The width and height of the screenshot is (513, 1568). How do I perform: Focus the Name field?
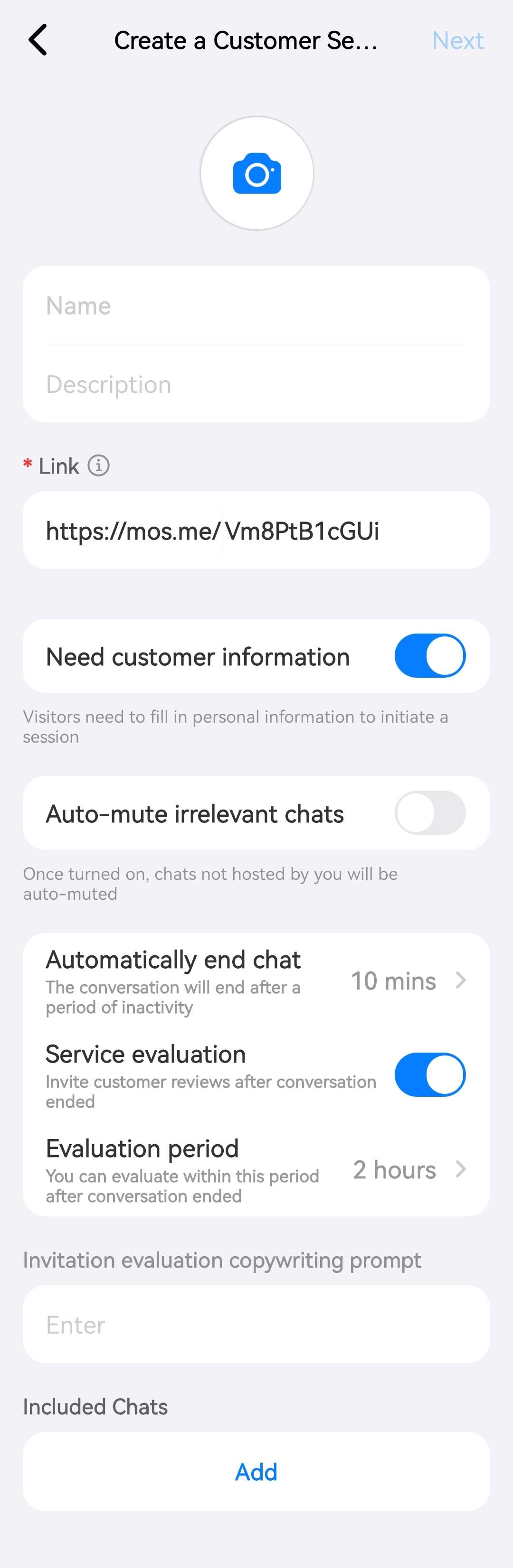coord(256,306)
